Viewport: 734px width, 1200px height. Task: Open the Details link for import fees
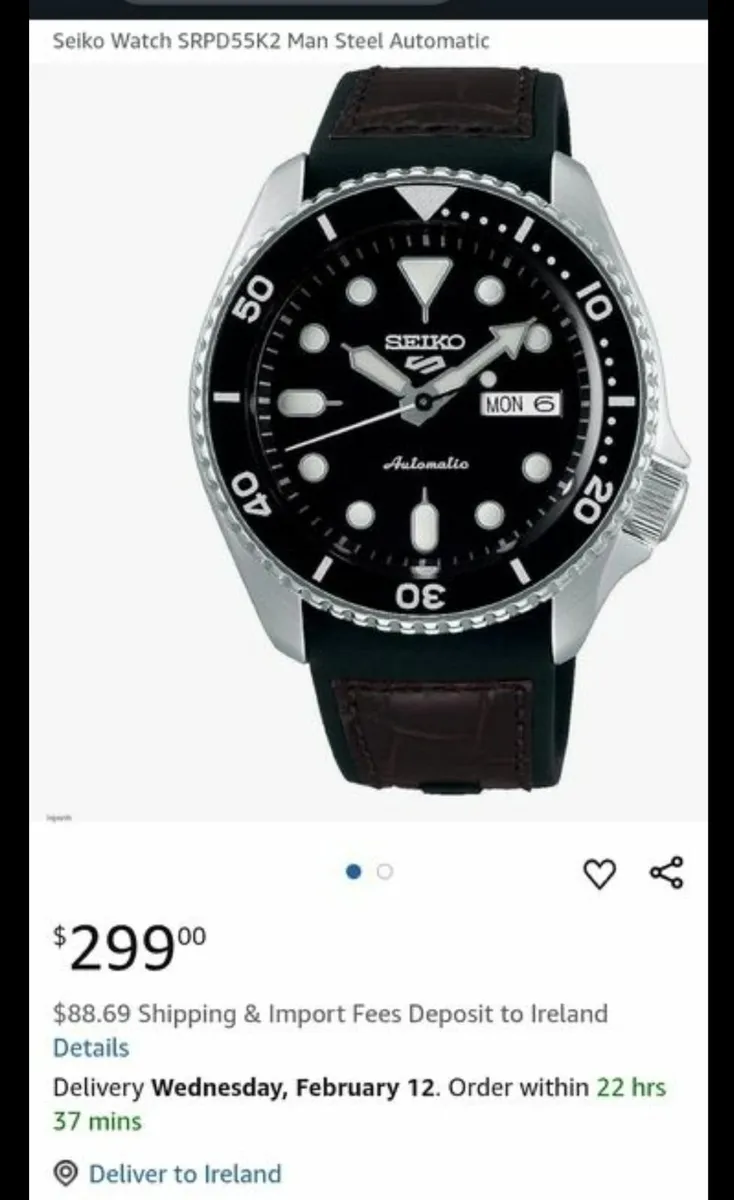pyautogui.click(x=91, y=1048)
